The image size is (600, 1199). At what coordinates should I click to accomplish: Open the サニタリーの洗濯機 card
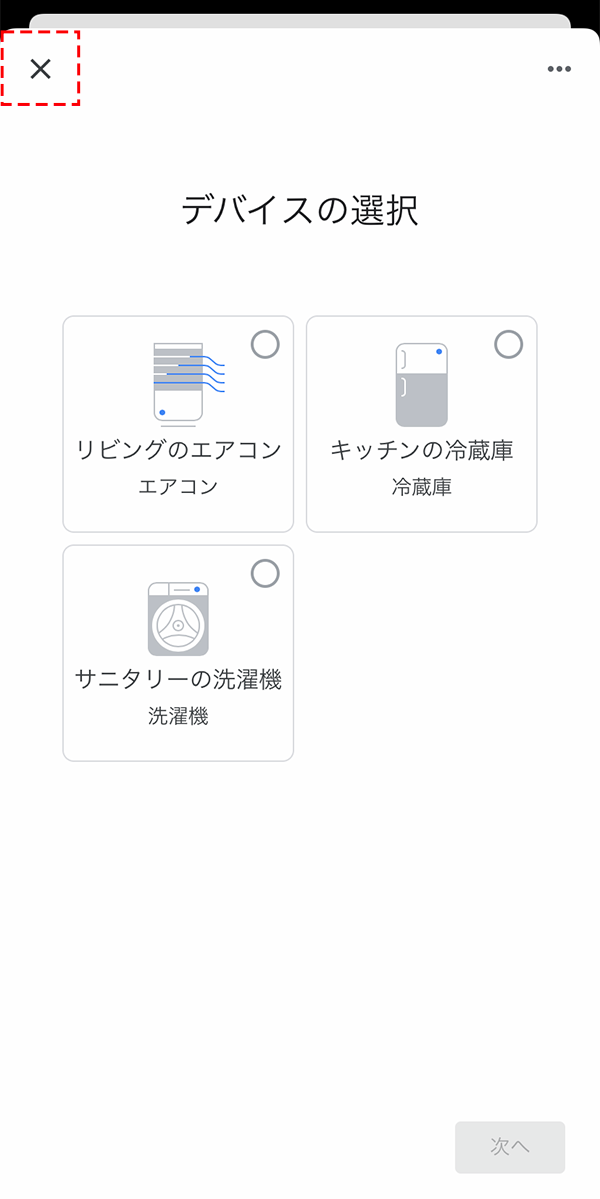[178, 653]
